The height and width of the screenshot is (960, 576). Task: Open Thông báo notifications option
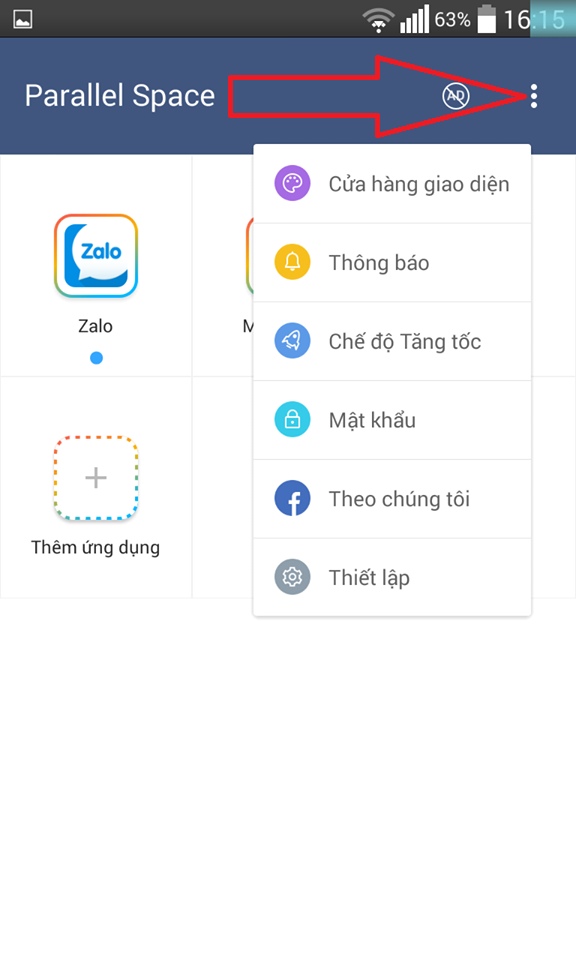coord(392,263)
